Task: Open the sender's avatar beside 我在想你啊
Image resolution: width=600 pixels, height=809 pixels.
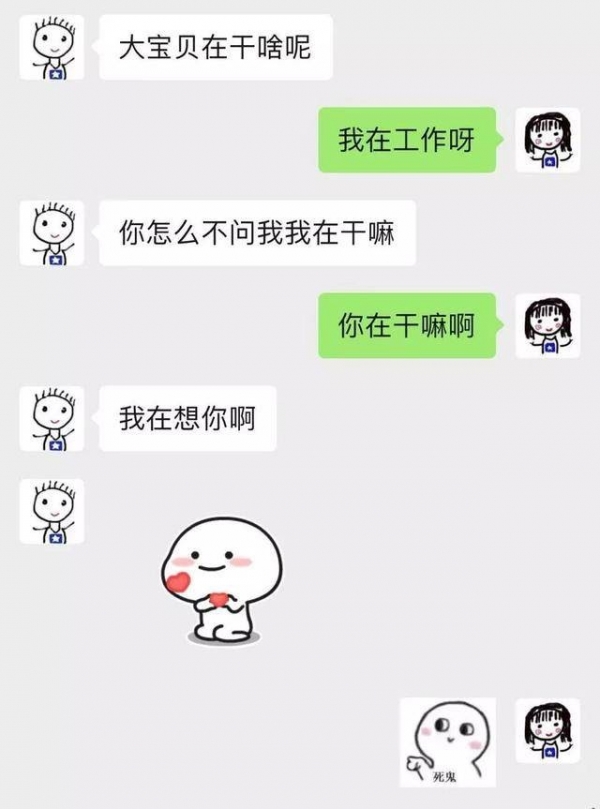Action: click(x=52, y=418)
